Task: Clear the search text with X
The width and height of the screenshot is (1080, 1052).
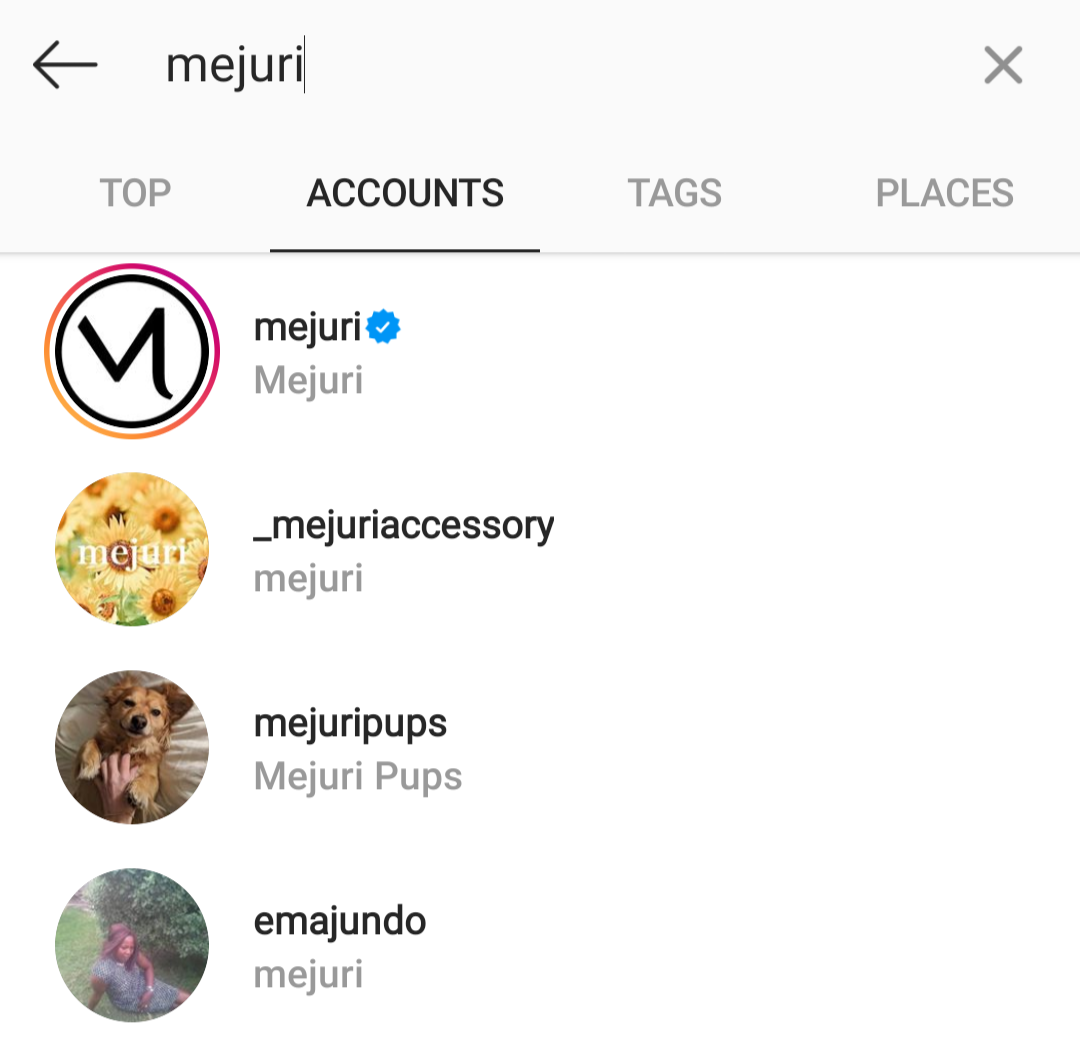Action: pos(1002,66)
